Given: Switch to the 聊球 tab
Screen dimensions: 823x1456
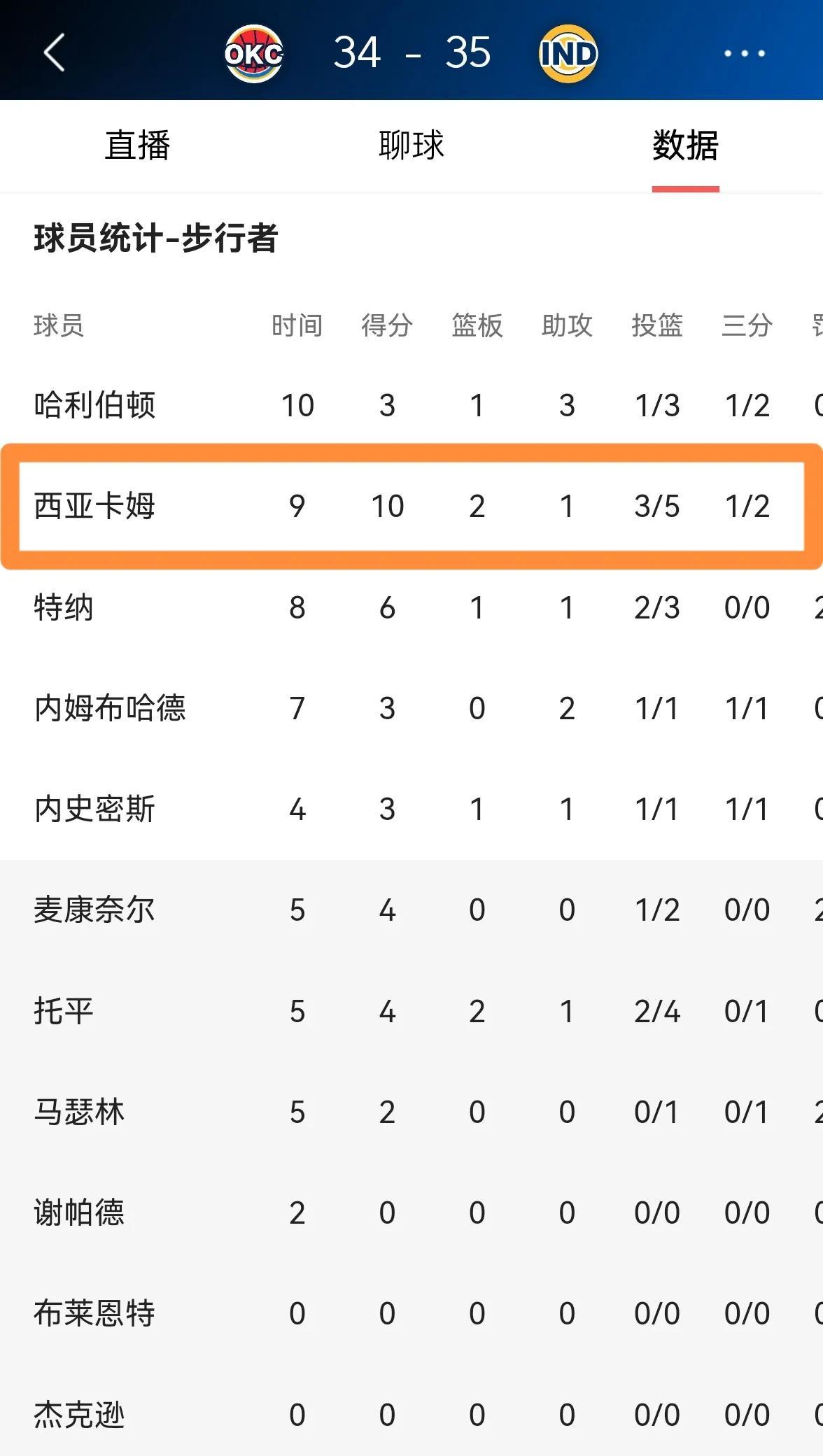Looking at the screenshot, I should [x=411, y=146].
